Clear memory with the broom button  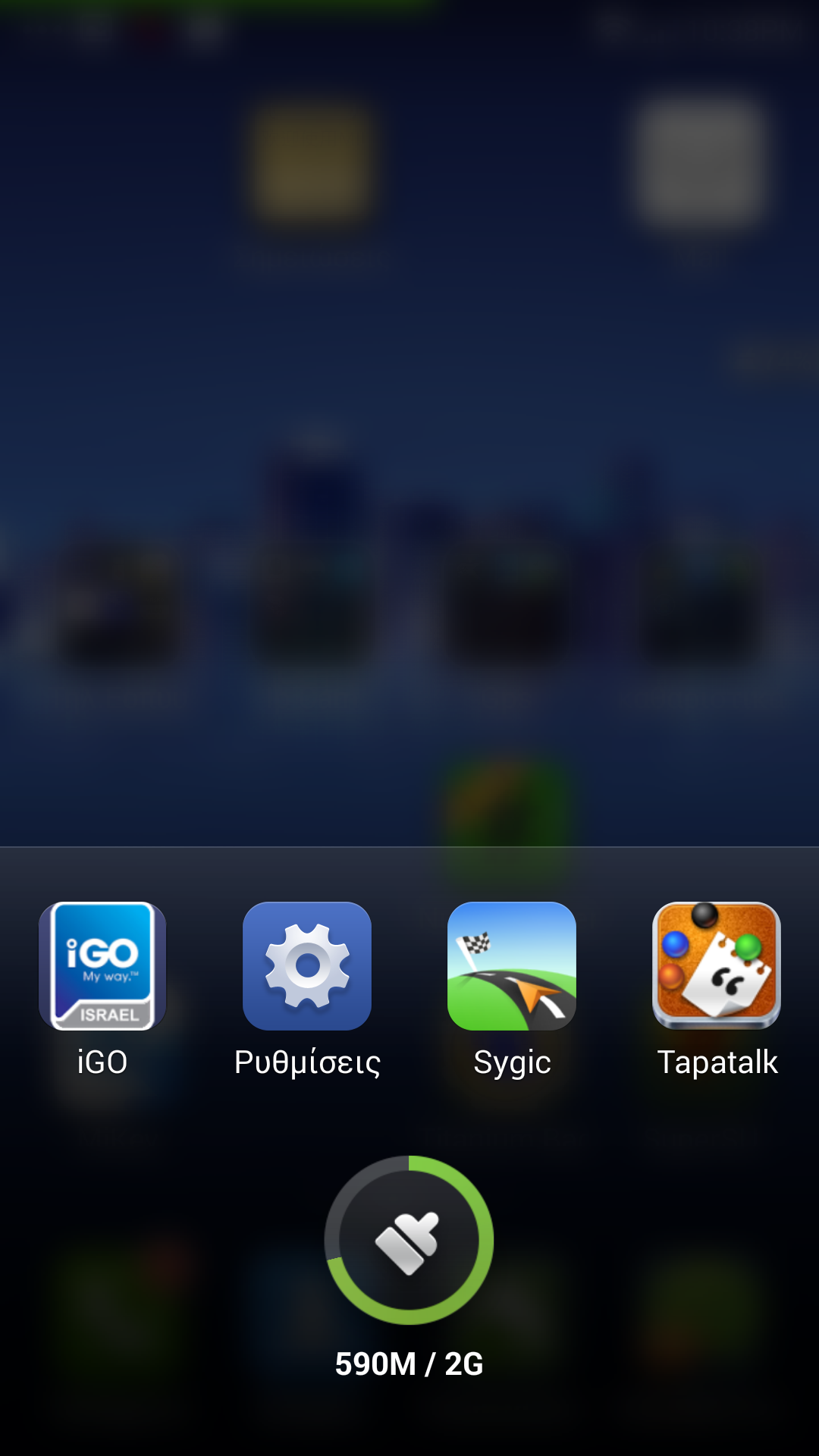click(x=409, y=1240)
